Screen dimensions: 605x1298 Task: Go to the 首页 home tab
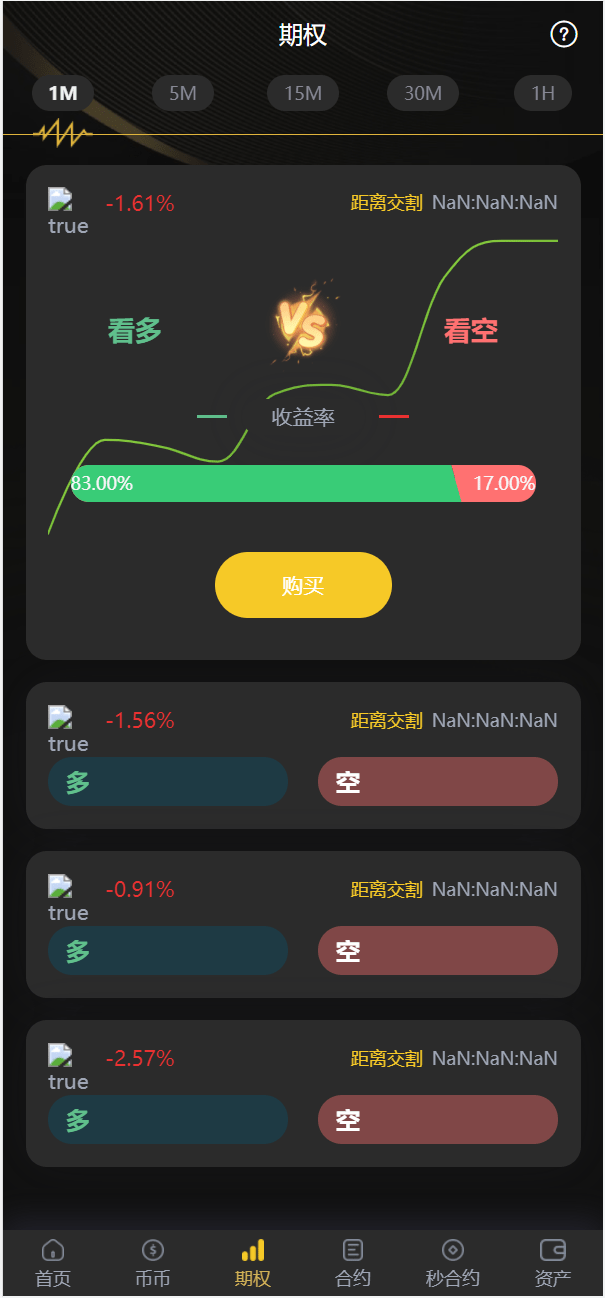pos(53,1263)
